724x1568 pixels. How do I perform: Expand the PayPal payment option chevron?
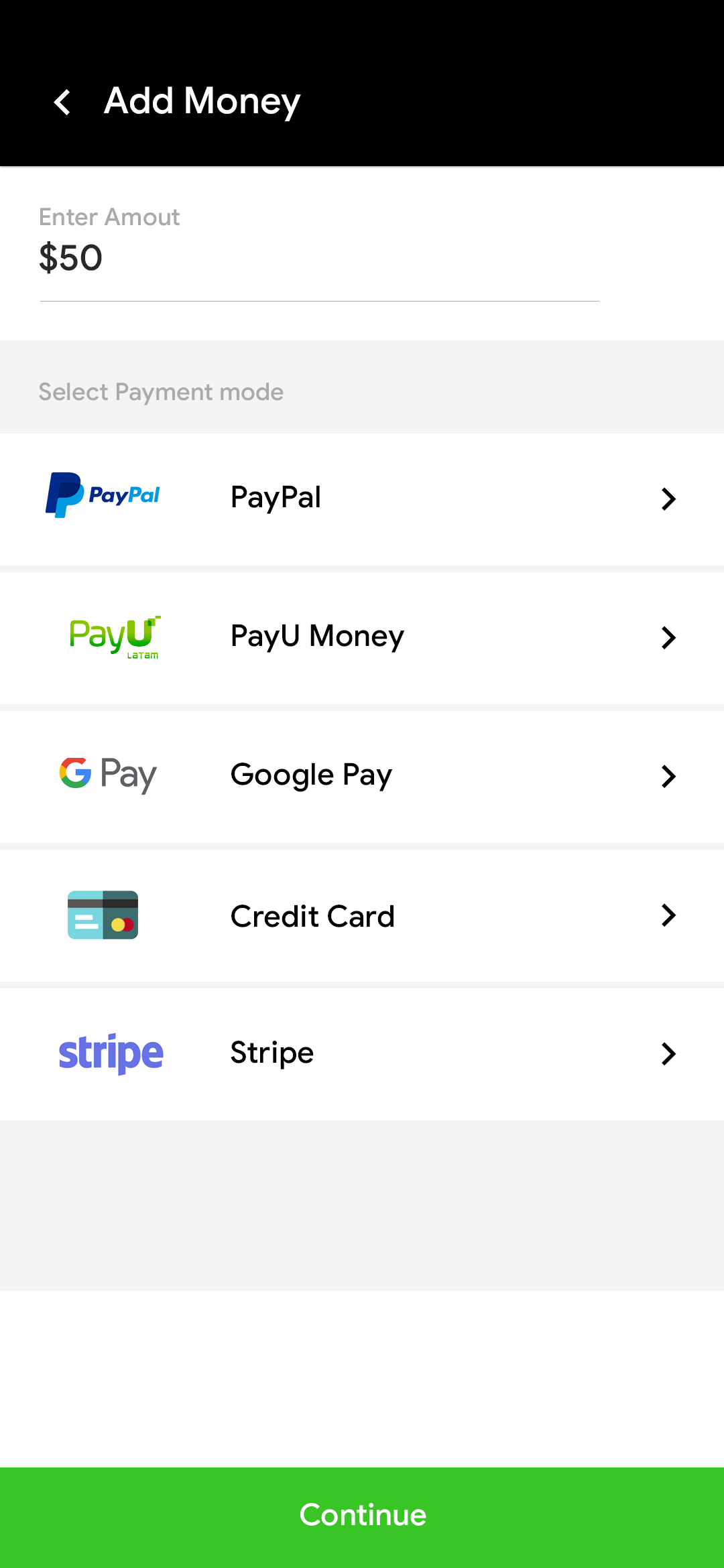pyautogui.click(x=668, y=498)
